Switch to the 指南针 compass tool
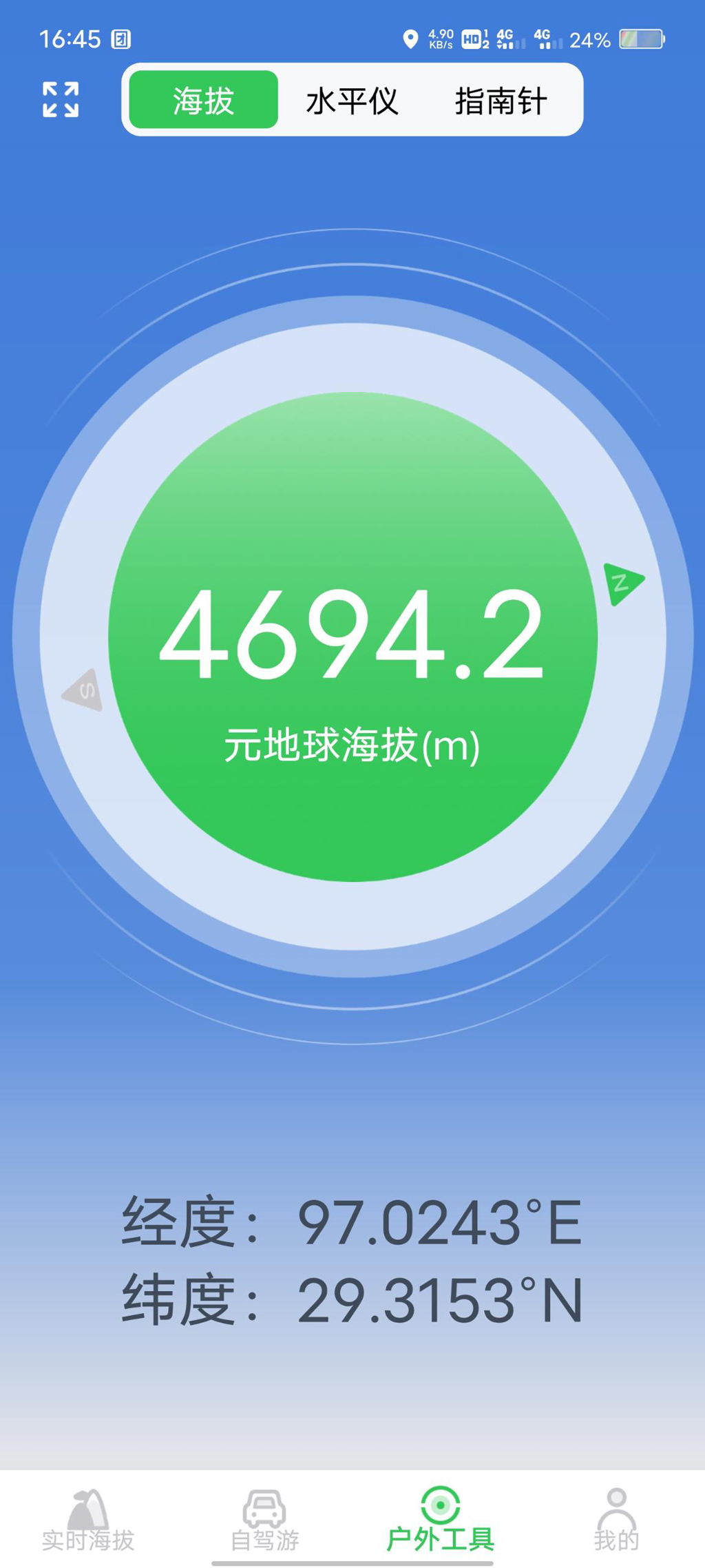This screenshot has height=1568, width=705. click(501, 101)
